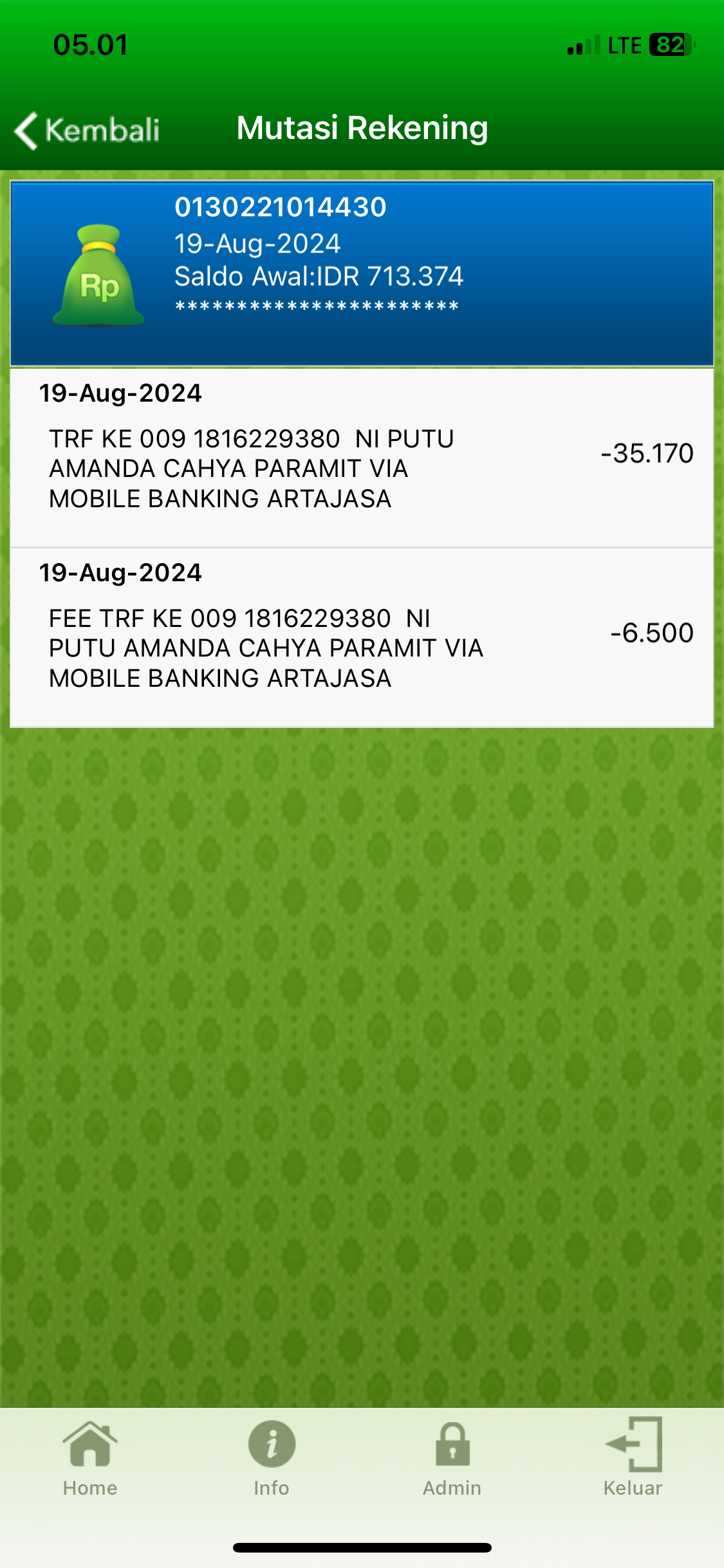Open the Admin tab
This screenshot has height=1568, width=724.
(x=452, y=1459)
